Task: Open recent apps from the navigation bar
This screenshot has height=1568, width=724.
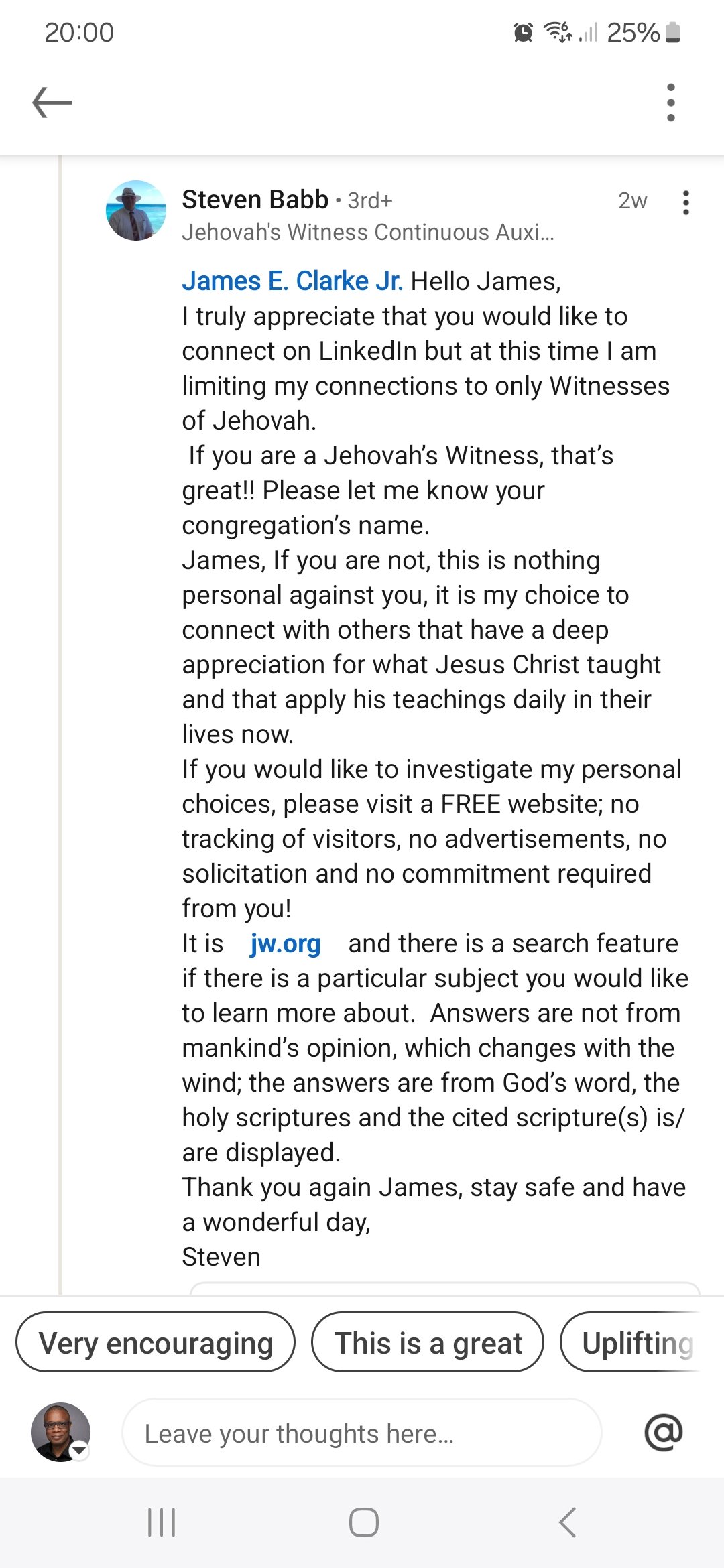Action: click(x=162, y=1522)
